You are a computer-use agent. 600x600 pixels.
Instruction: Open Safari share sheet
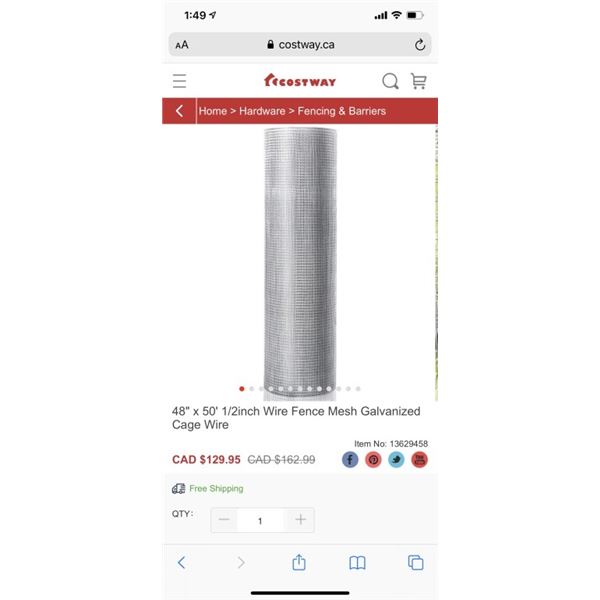pos(299,563)
